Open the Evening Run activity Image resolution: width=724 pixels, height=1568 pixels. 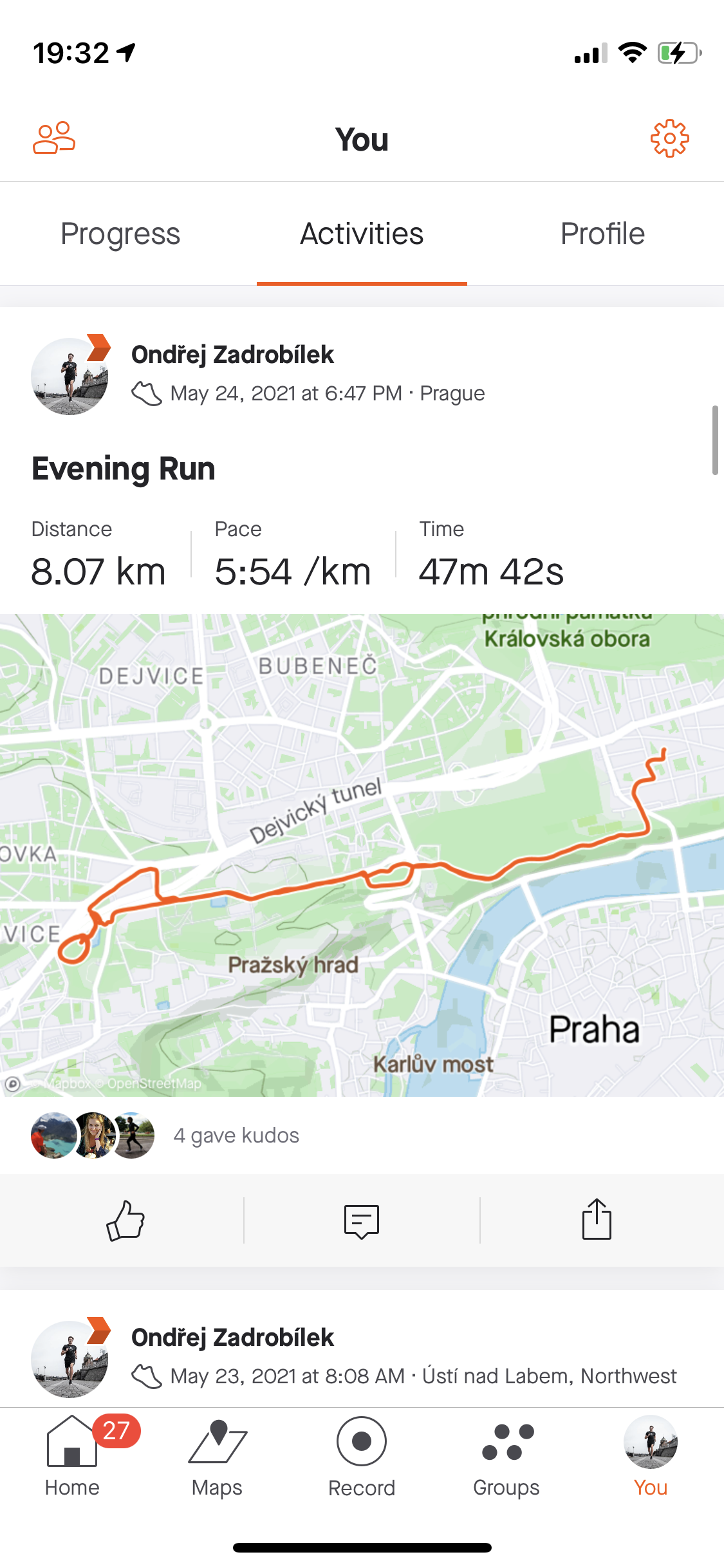coord(124,468)
